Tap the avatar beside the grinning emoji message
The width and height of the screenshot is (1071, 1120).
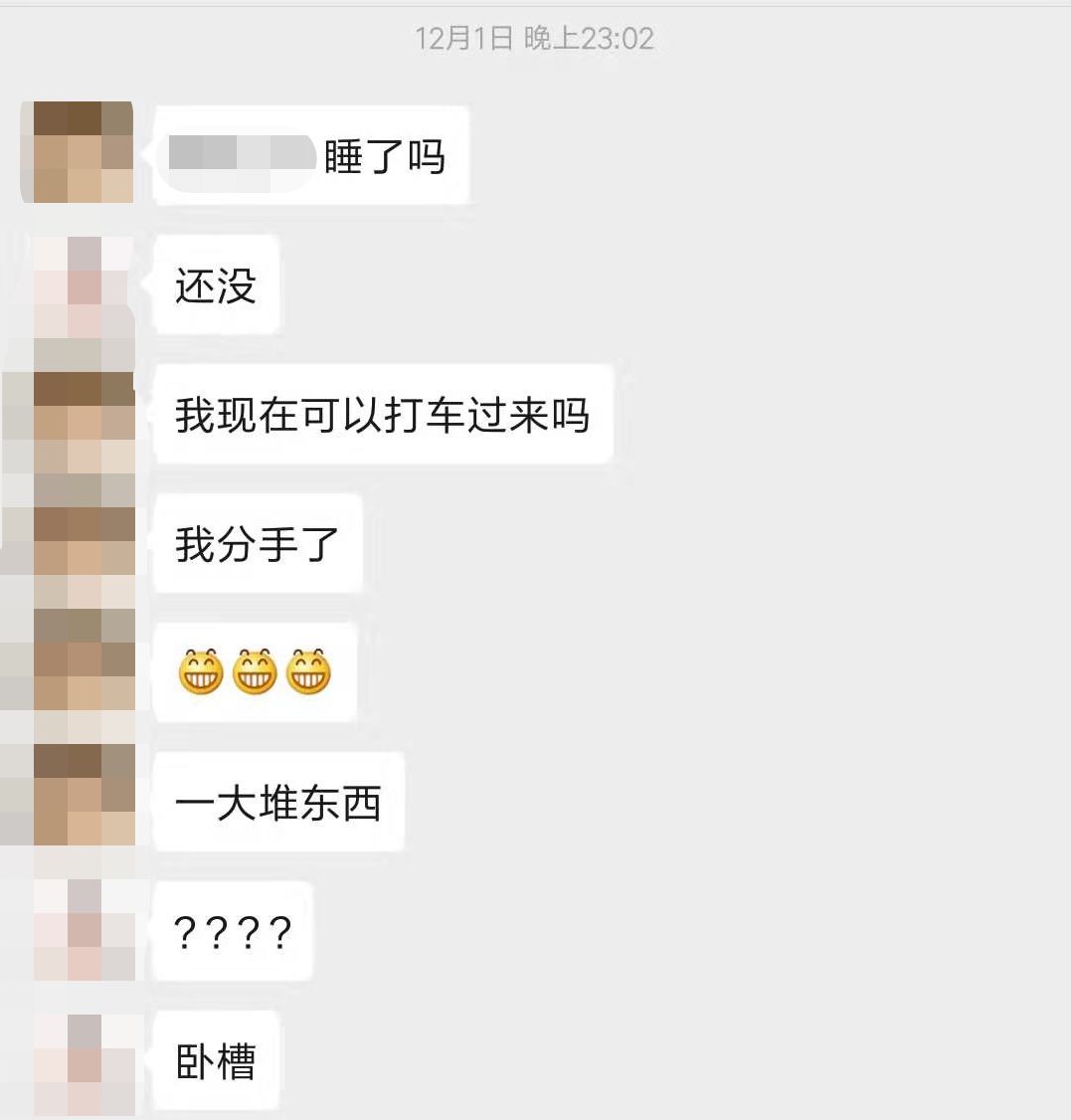(x=84, y=674)
